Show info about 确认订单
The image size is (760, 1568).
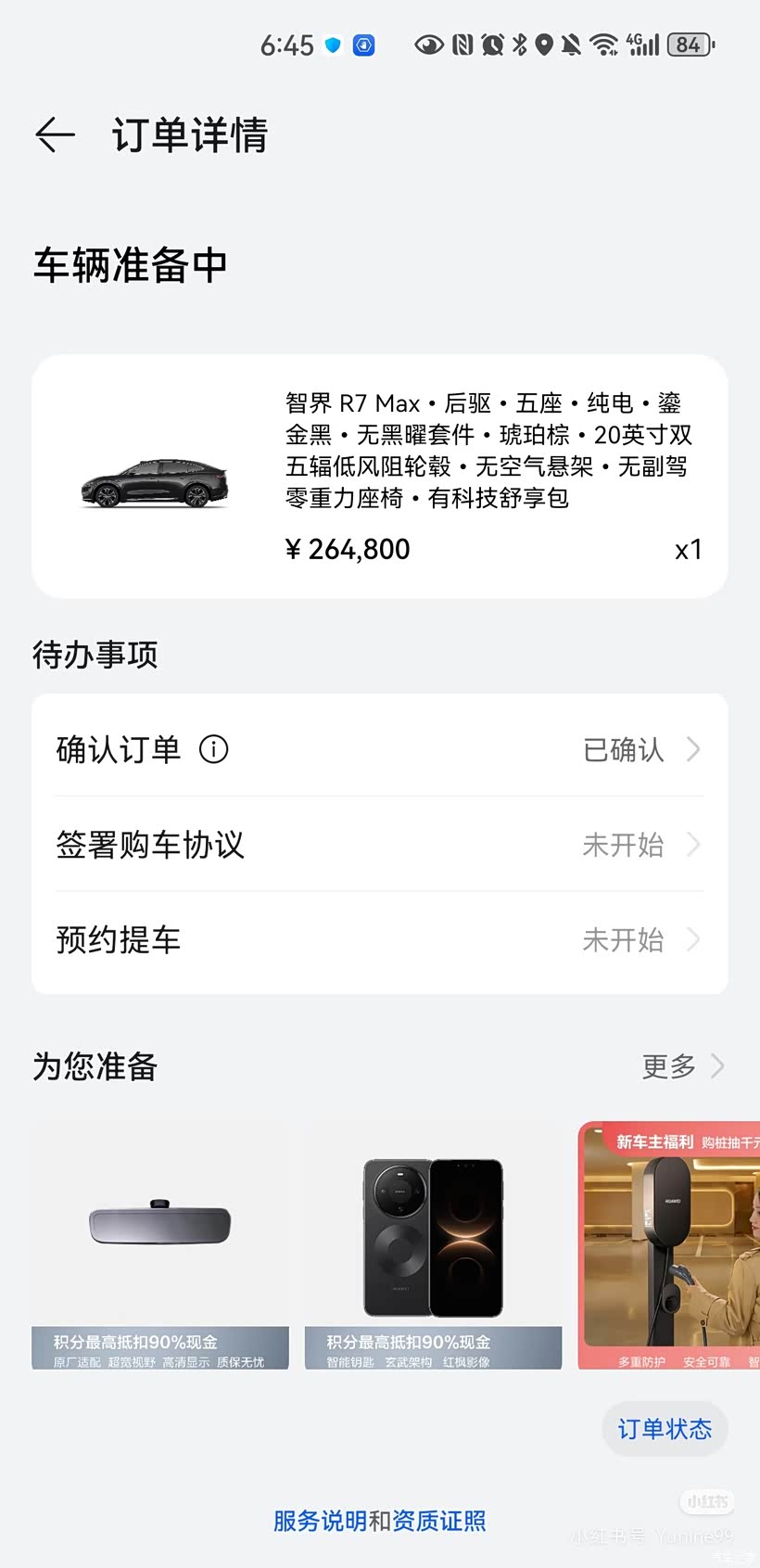[214, 749]
